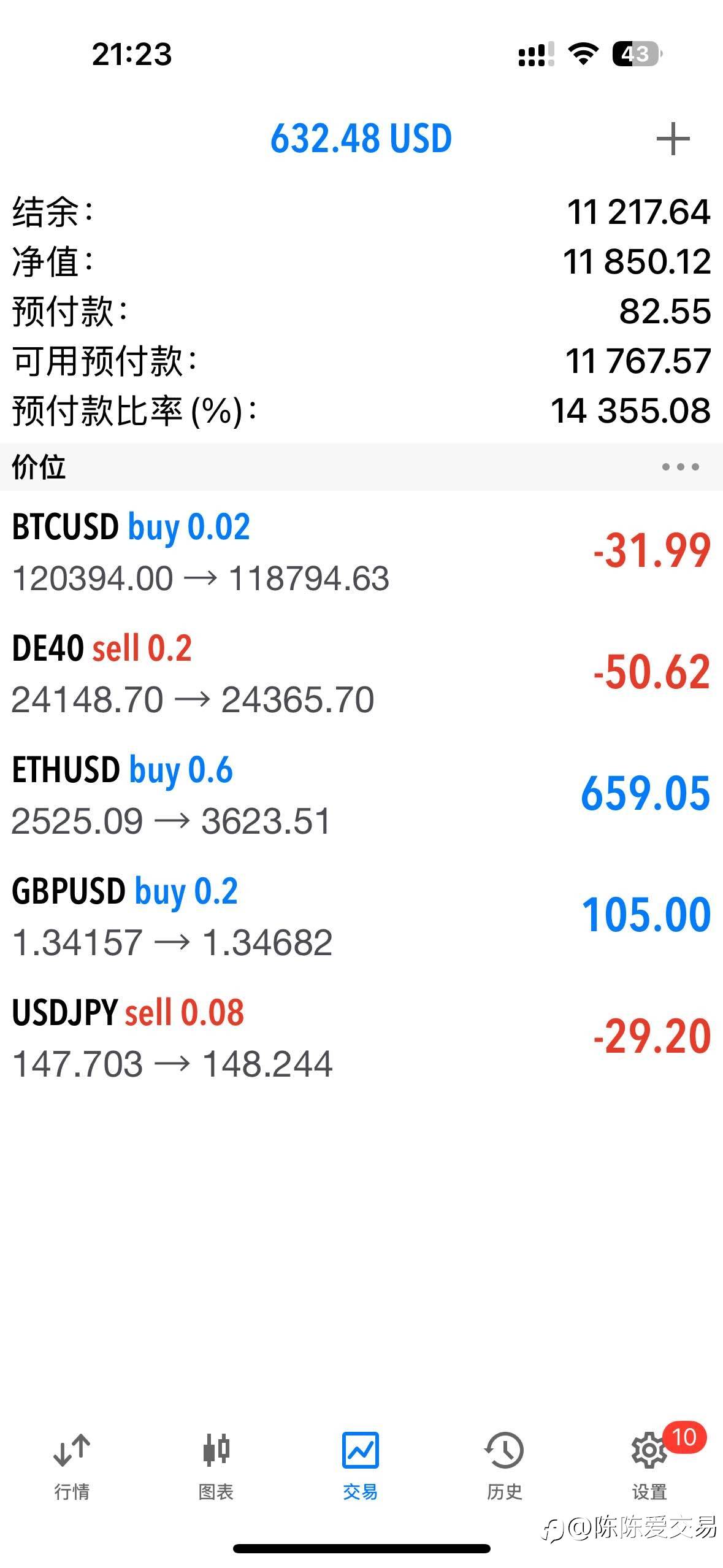Open the USDJPY sell 0.08 position
Viewport: 723px width, 1568px height.
coord(361,1037)
